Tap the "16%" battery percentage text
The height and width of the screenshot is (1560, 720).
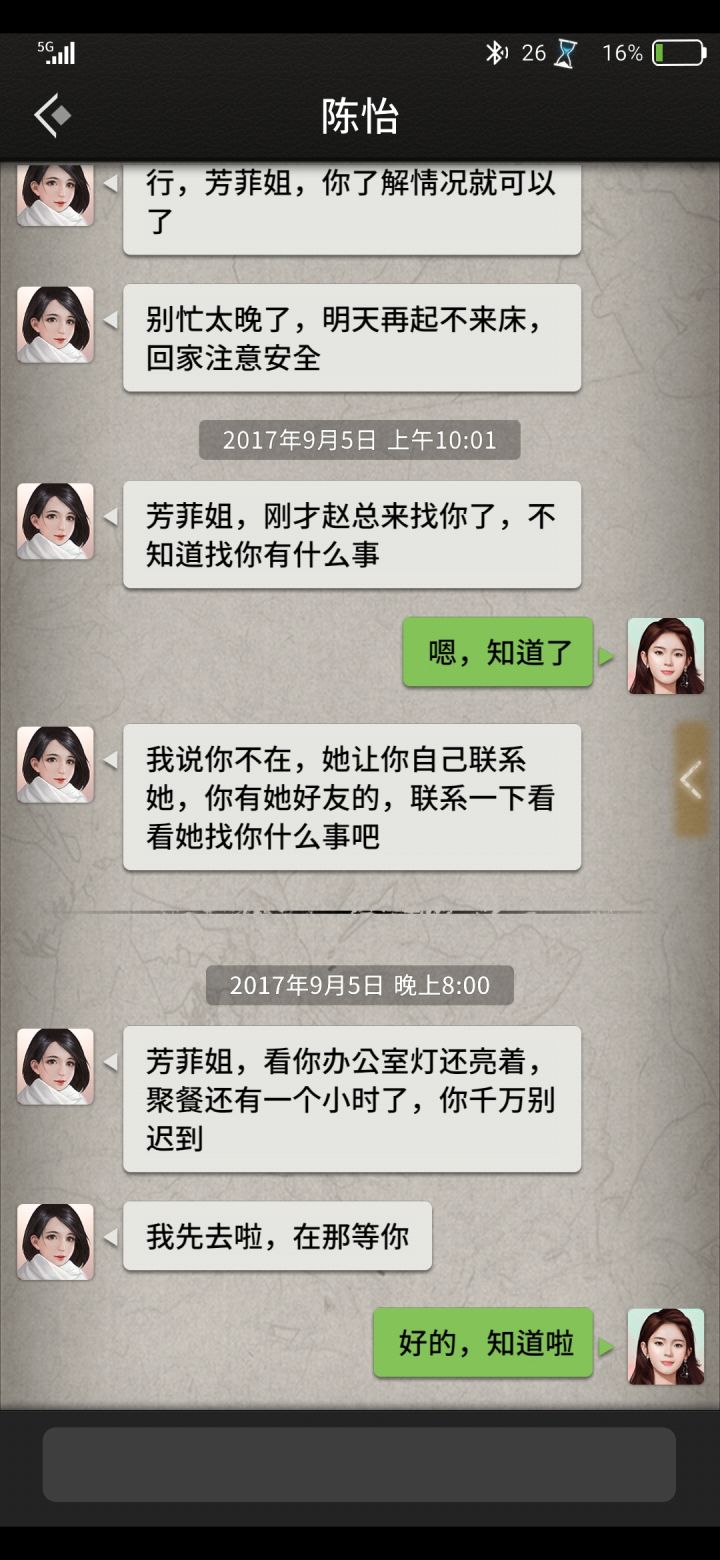coord(622,52)
